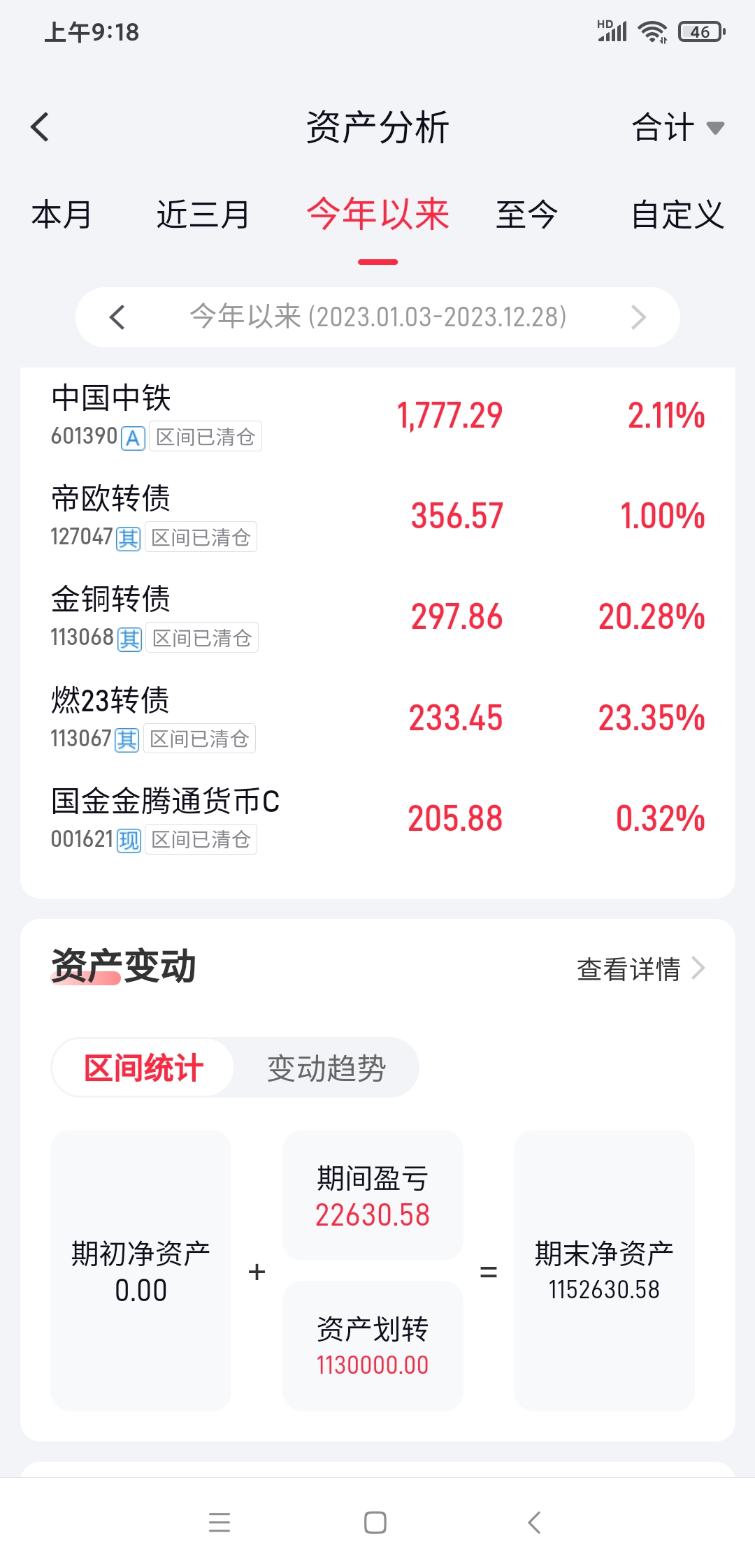Image resolution: width=755 pixels, height=1568 pixels.
Task: Switch to the 本月 tab
Action: (62, 215)
